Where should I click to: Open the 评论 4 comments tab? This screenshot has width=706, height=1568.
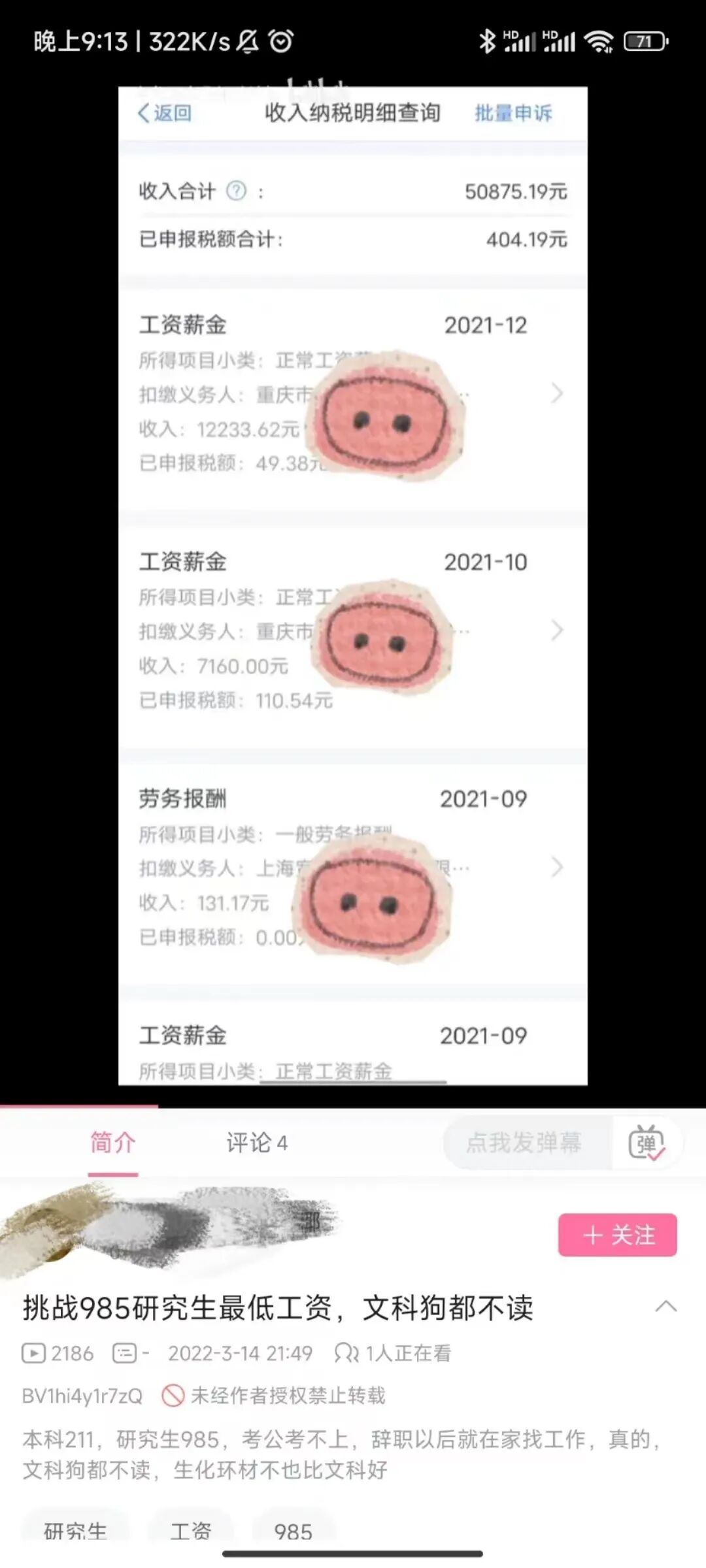pyautogui.click(x=257, y=1143)
